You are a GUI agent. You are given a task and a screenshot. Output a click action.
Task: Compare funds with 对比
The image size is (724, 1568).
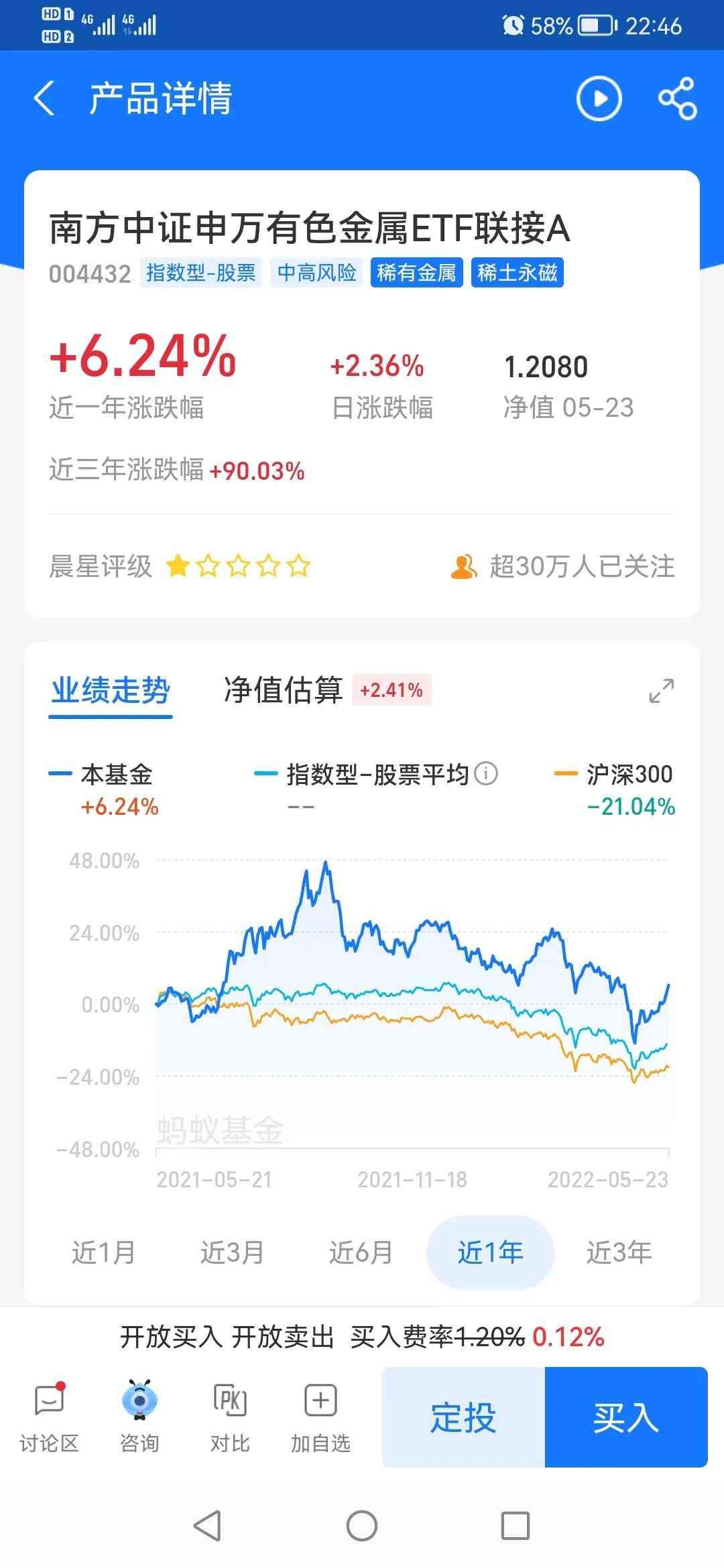click(230, 1417)
